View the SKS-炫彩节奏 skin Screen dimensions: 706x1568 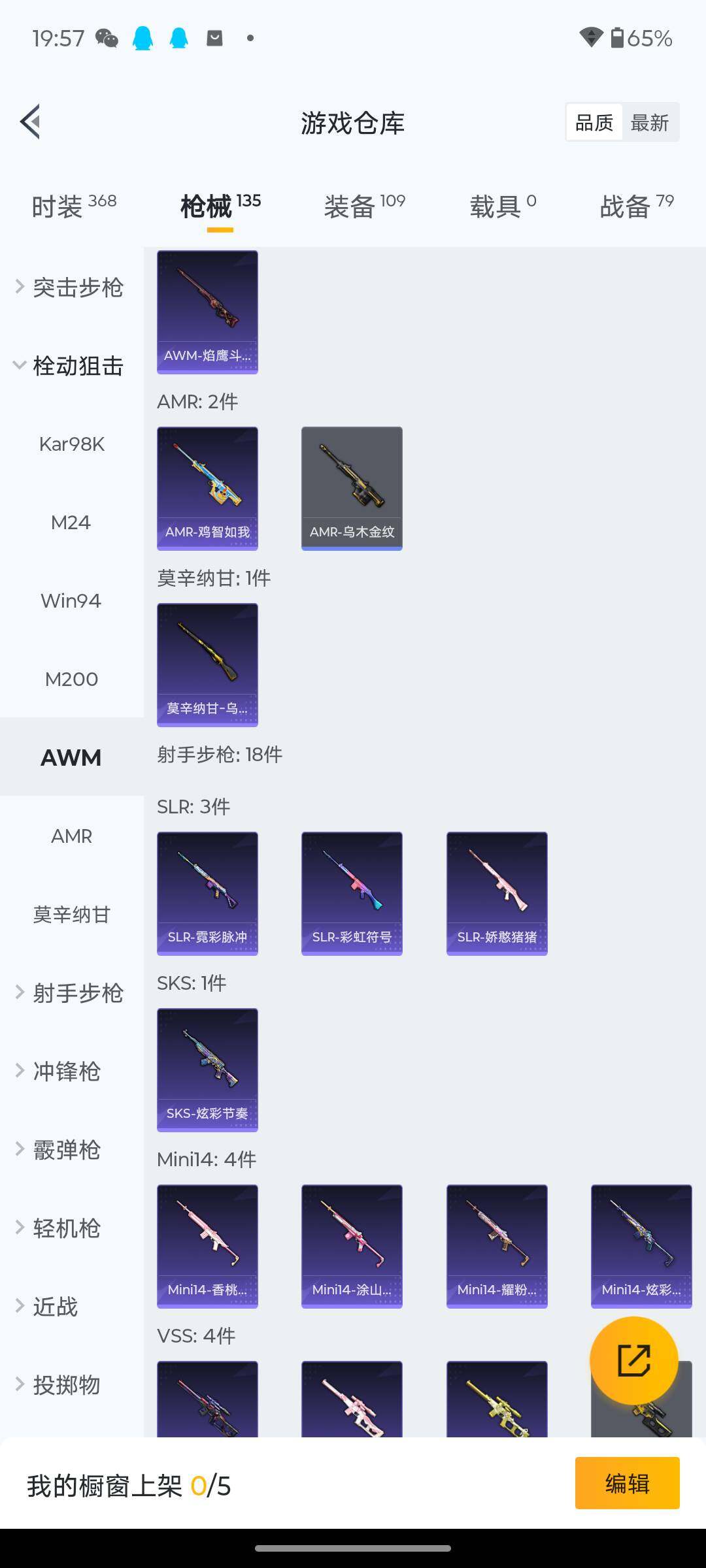[x=207, y=1070]
